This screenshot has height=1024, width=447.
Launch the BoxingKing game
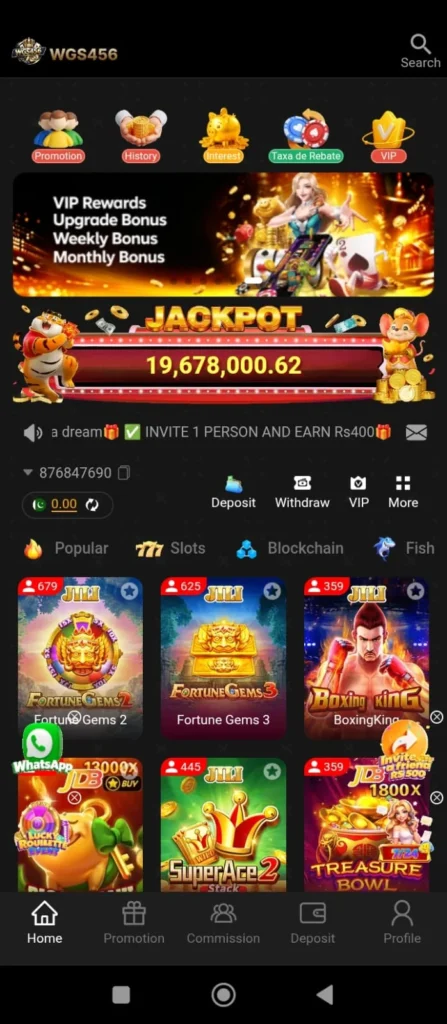point(367,658)
